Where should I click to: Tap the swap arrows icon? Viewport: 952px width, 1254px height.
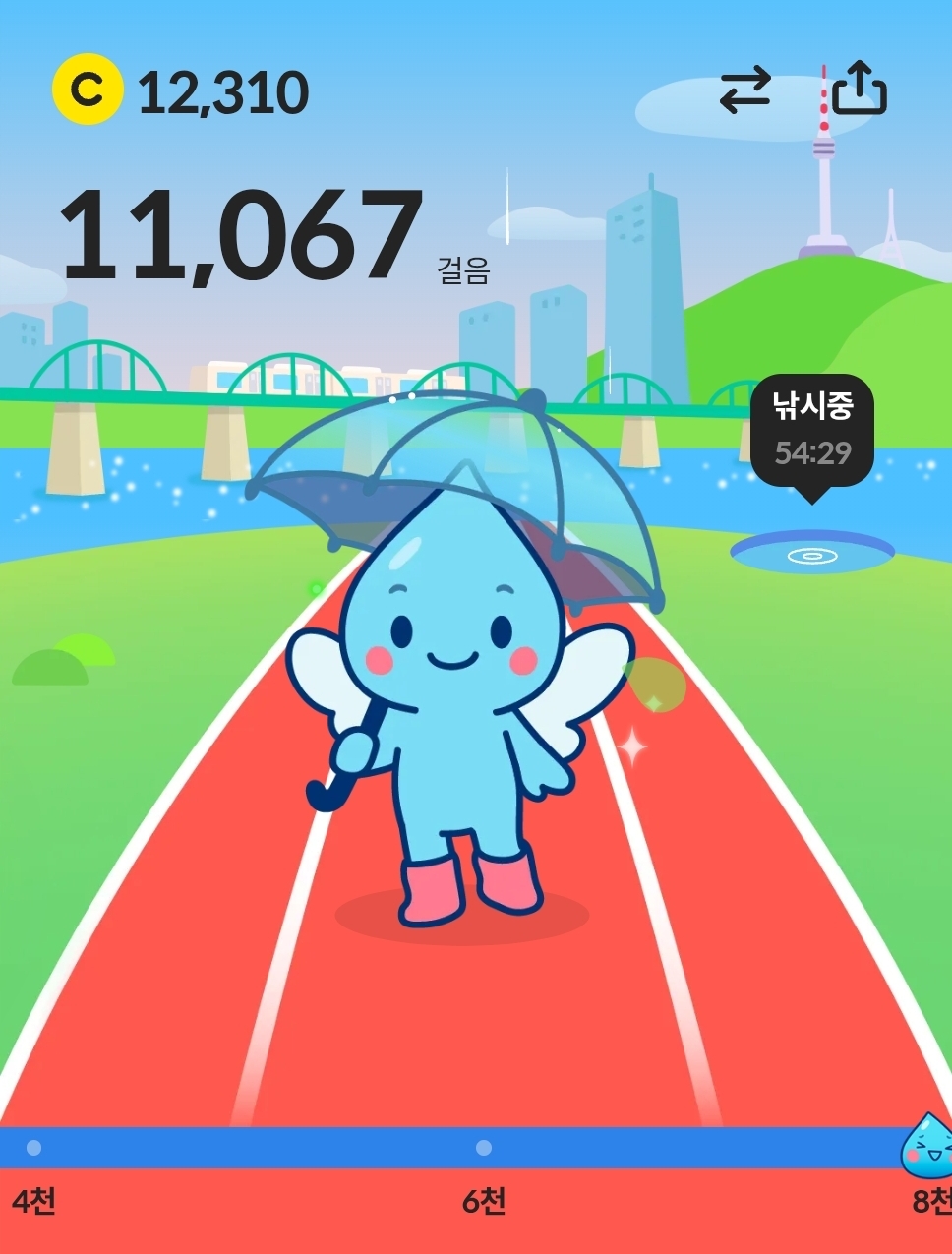point(744,91)
